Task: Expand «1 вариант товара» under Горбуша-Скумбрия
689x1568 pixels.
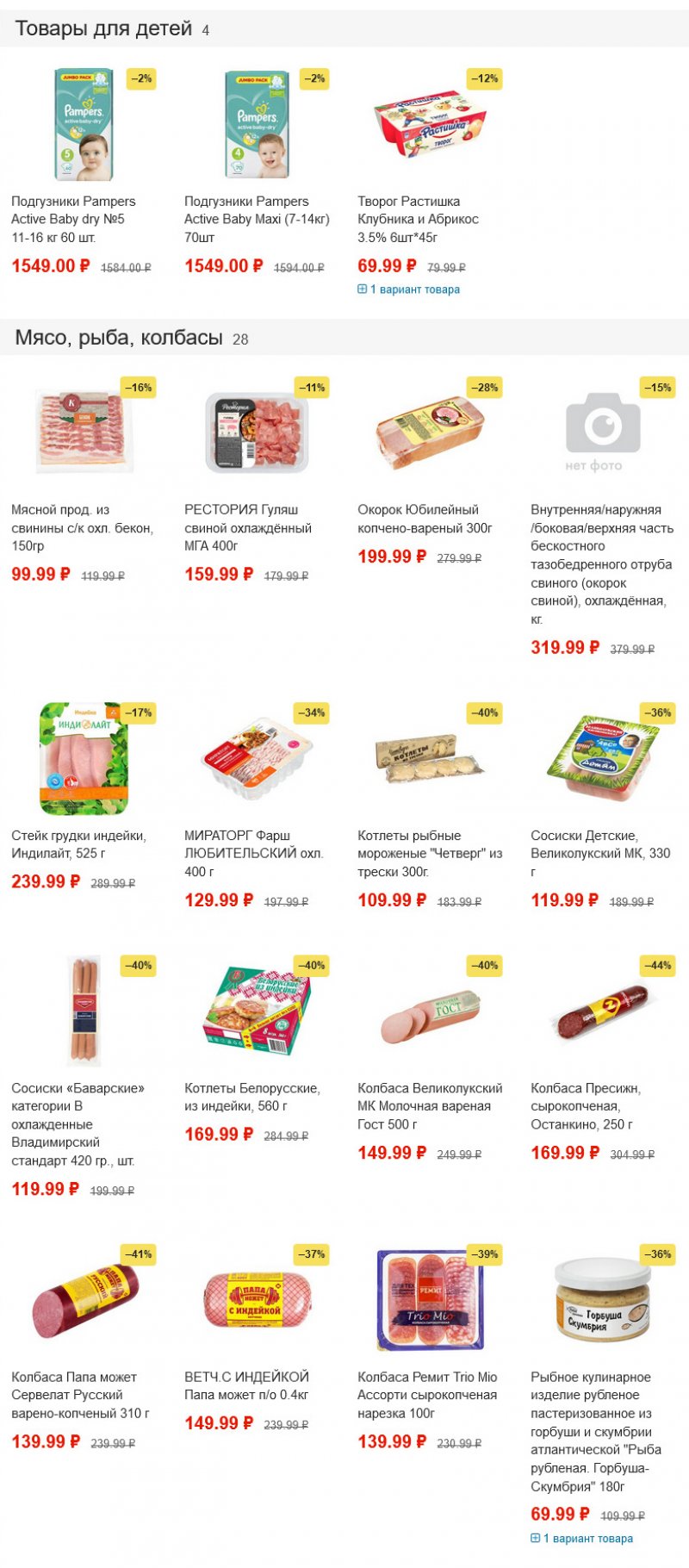Action: coord(582,1538)
